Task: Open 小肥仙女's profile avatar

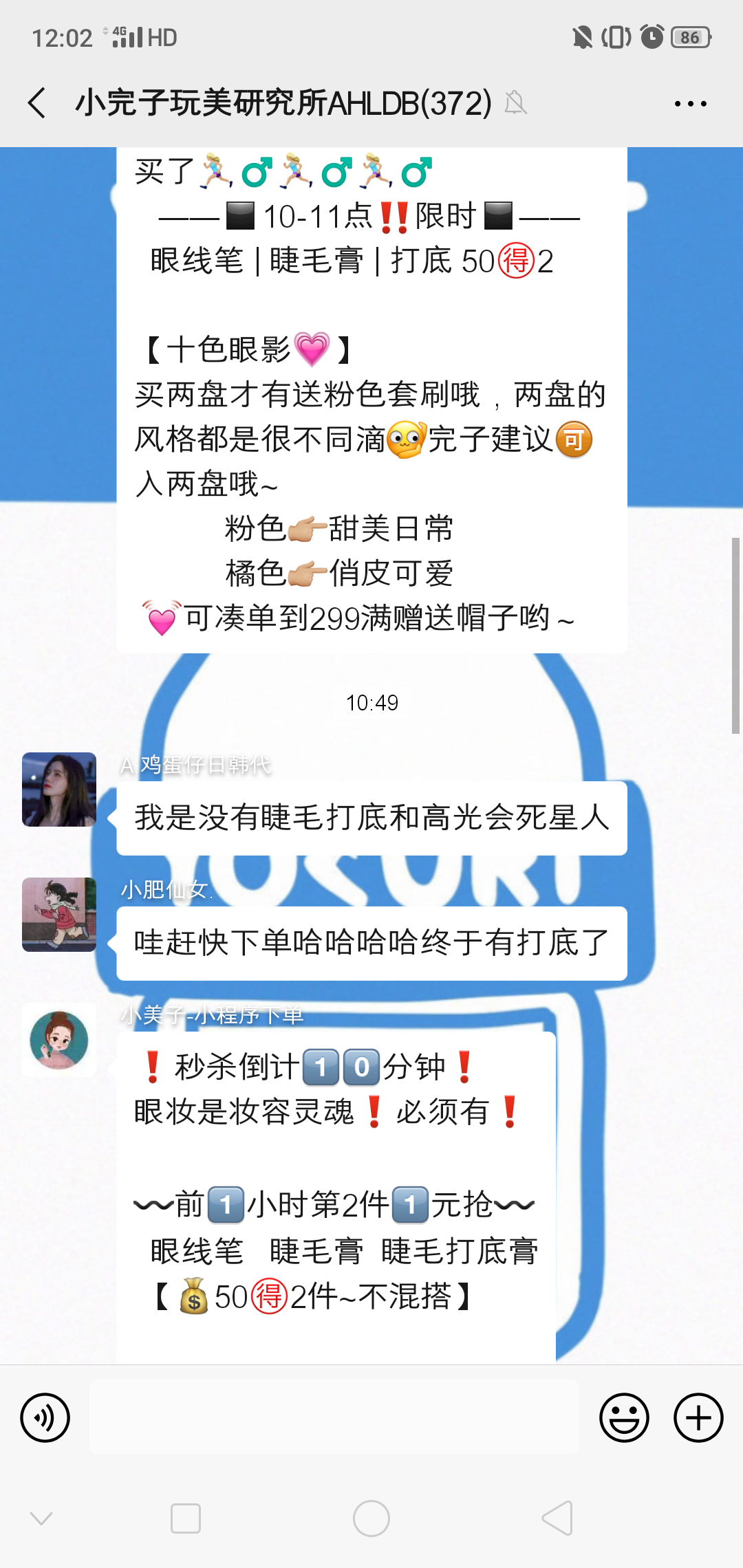Action: pyautogui.click(x=59, y=915)
